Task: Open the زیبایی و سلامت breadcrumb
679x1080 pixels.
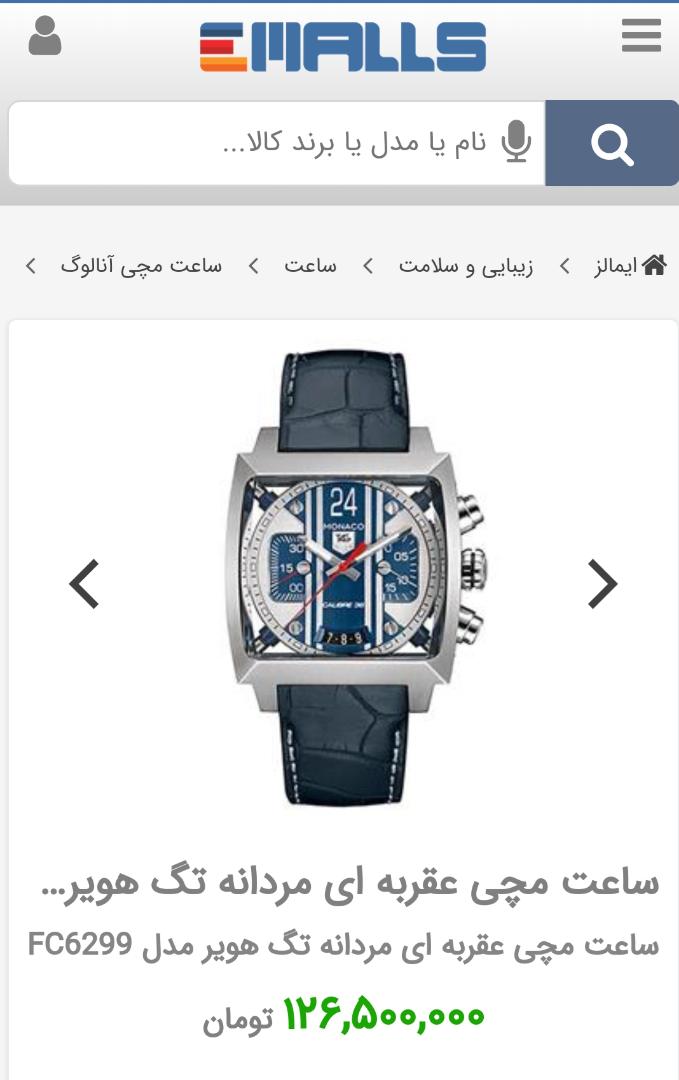Action: [x=466, y=266]
